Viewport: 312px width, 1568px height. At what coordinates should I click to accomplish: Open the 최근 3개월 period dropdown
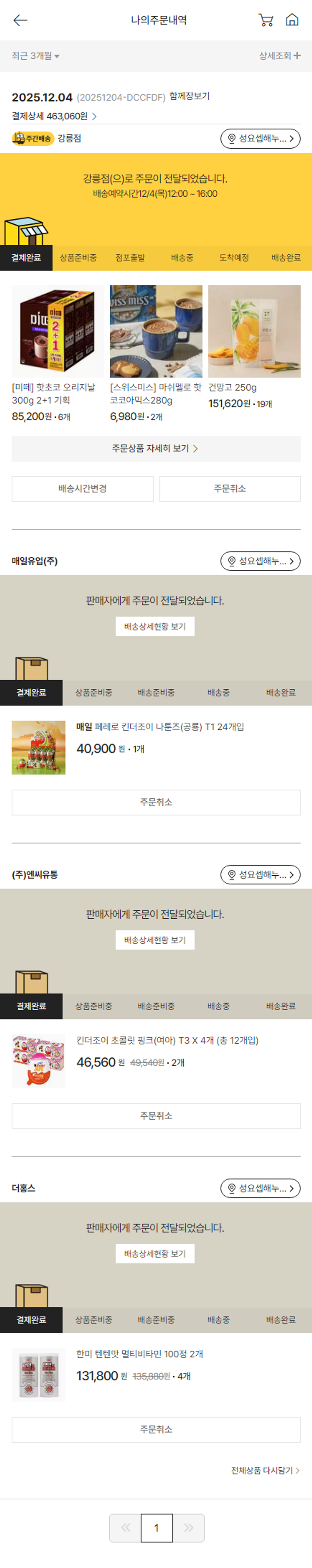[x=35, y=56]
